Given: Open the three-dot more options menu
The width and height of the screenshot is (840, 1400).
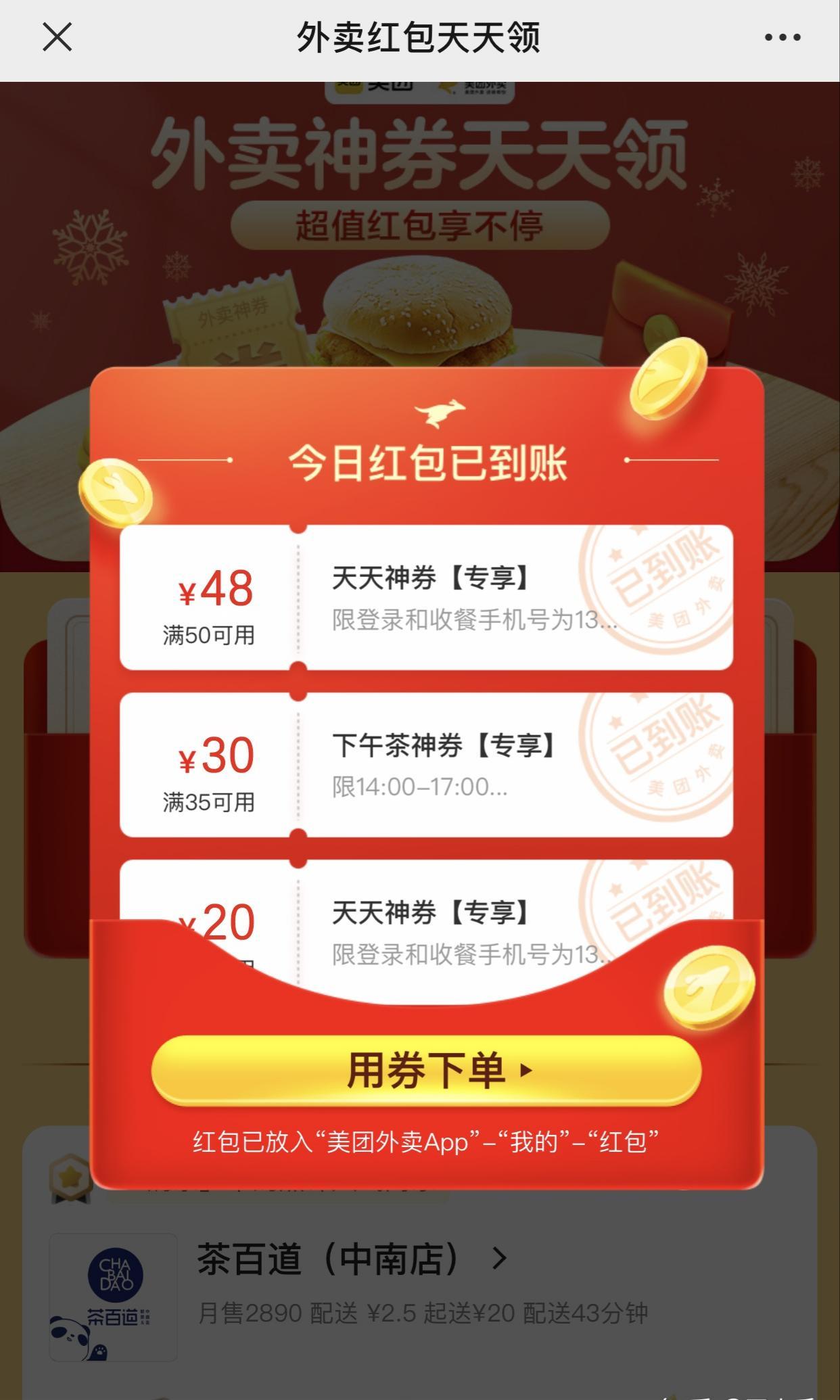Looking at the screenshot, I should click(x=783, y=38).
